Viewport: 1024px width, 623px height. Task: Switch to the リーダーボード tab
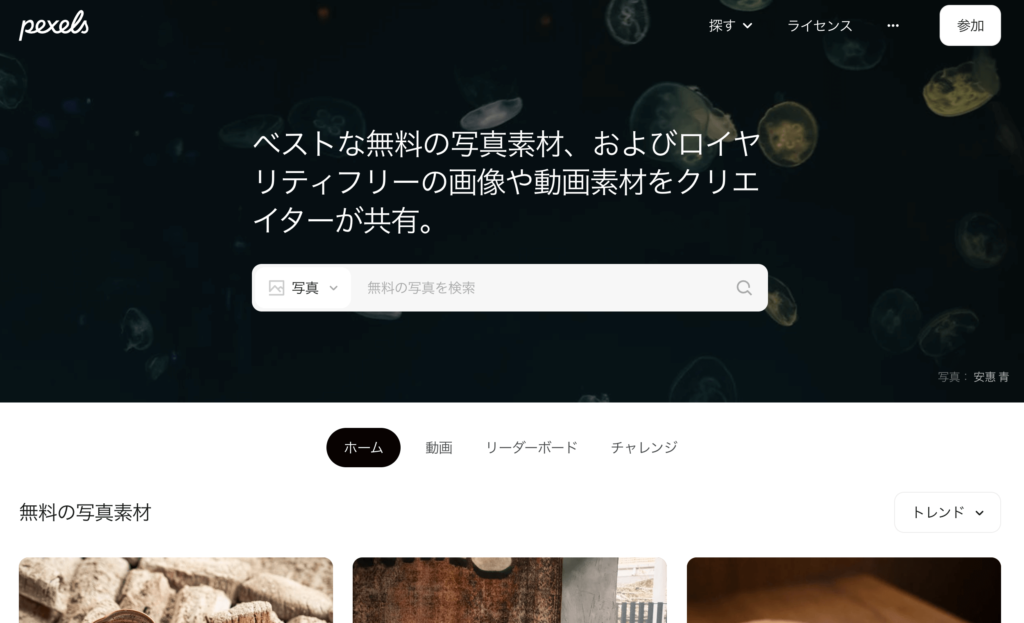coord(531,448)
